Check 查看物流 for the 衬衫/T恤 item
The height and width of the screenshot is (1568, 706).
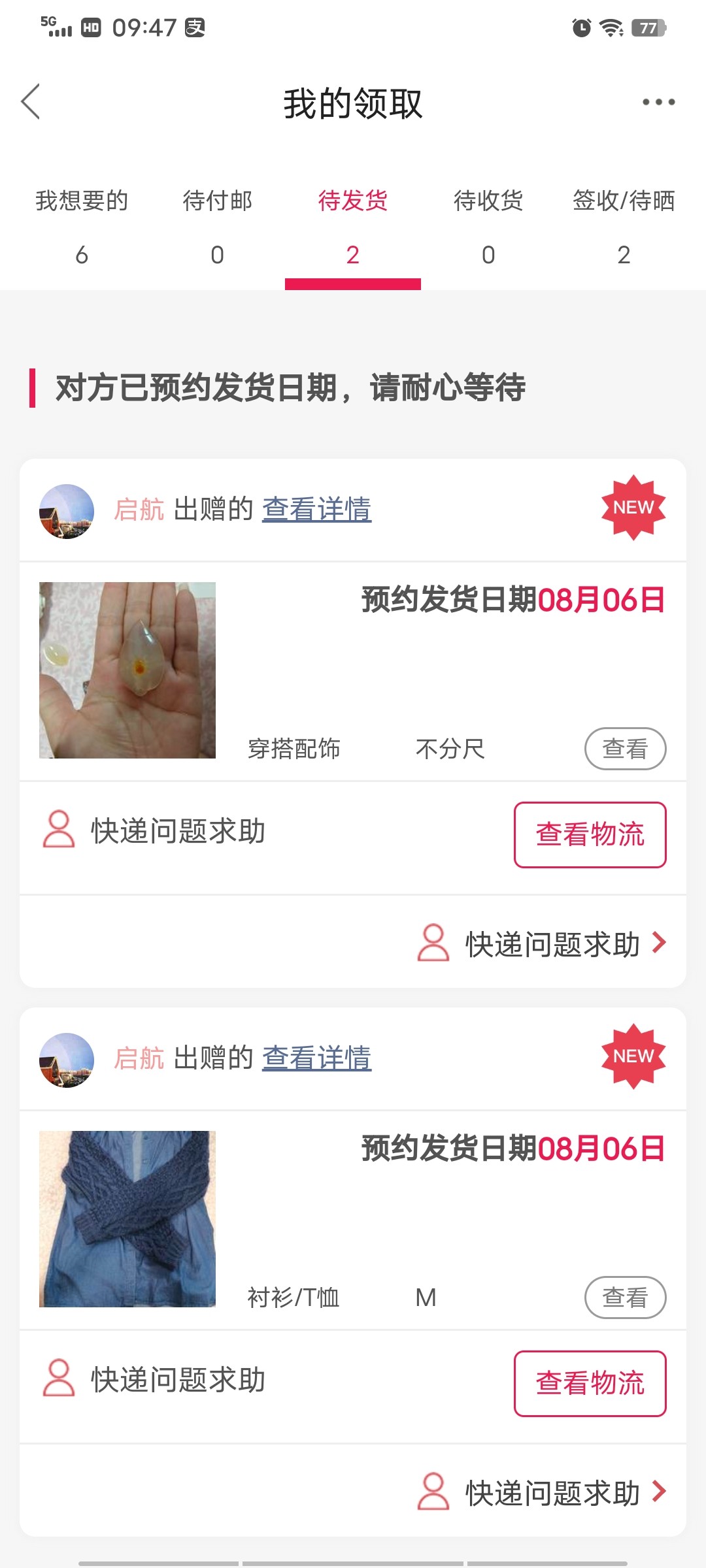click(x=590, y=1384)
